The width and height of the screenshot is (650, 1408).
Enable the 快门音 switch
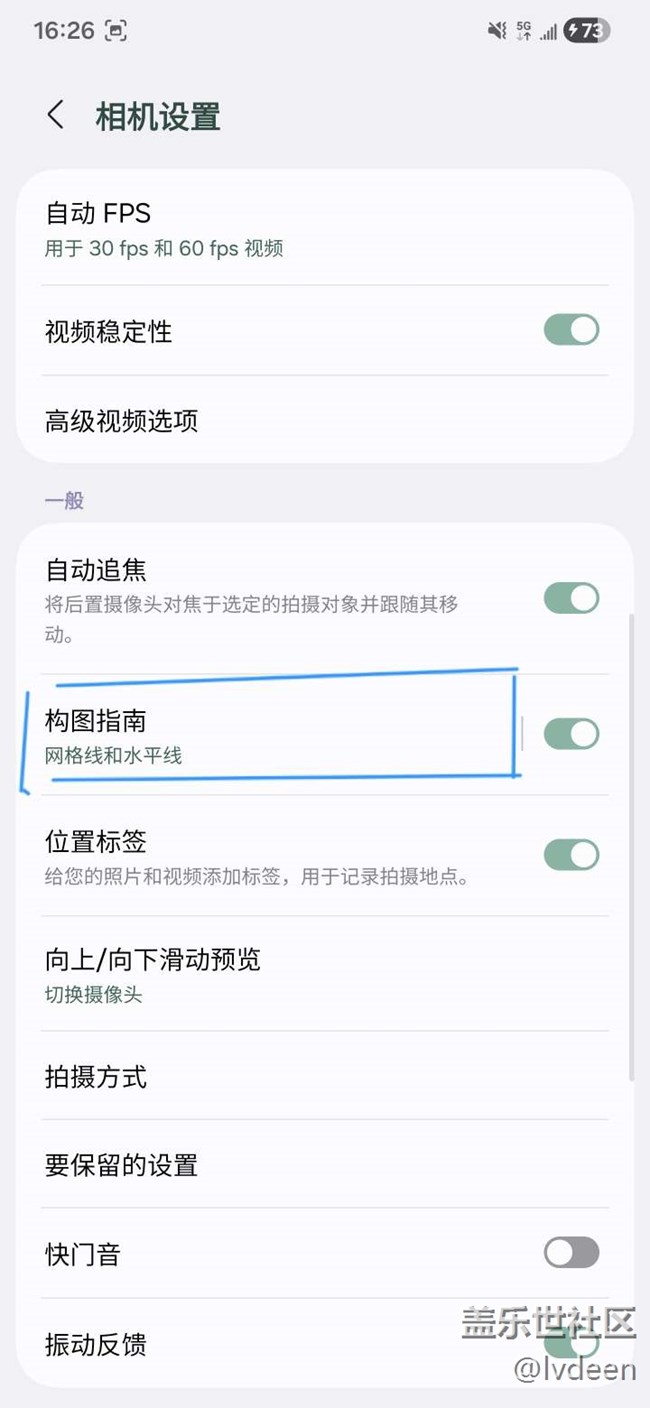(571, 1252)
